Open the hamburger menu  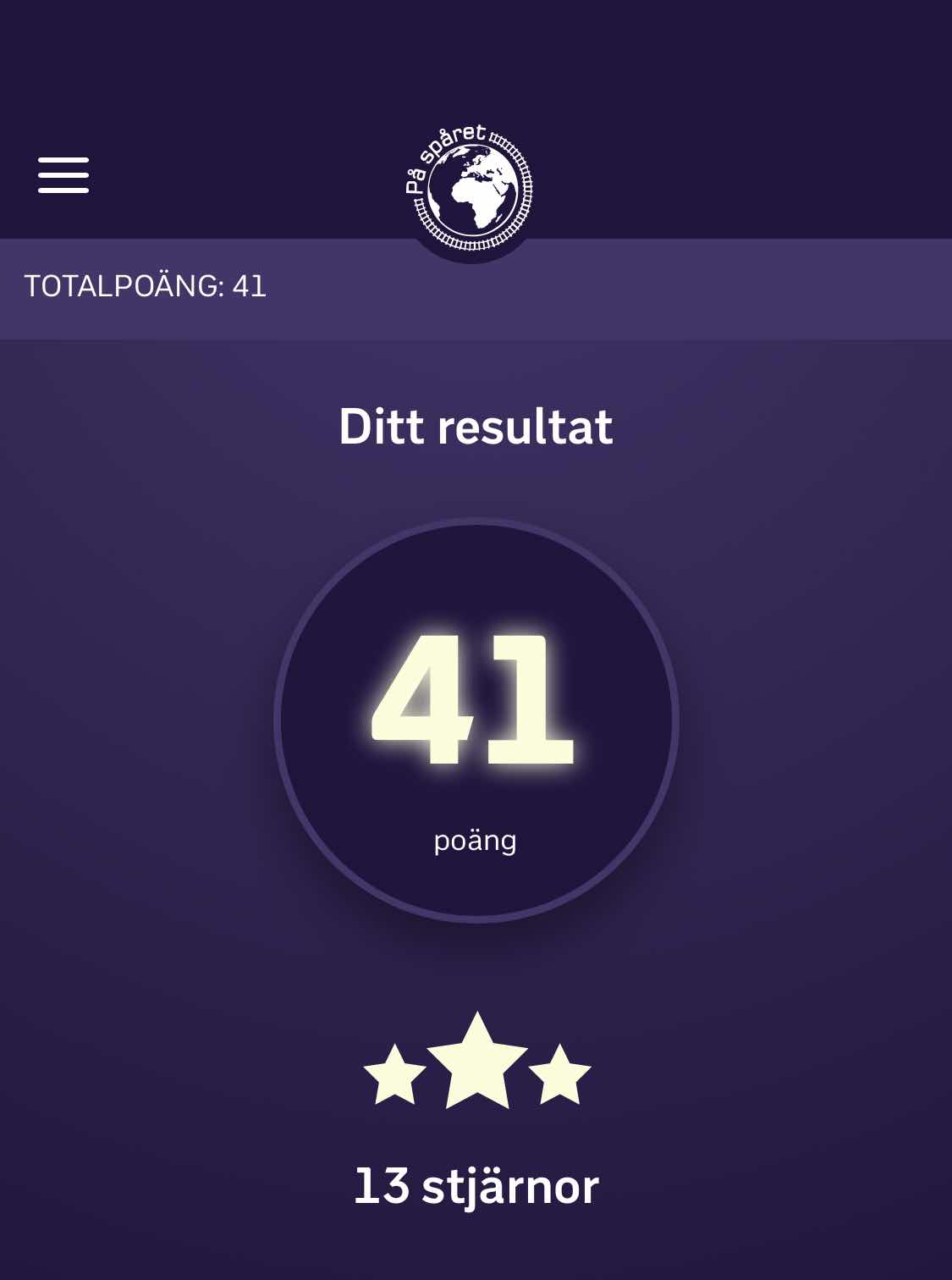(63, 175)
